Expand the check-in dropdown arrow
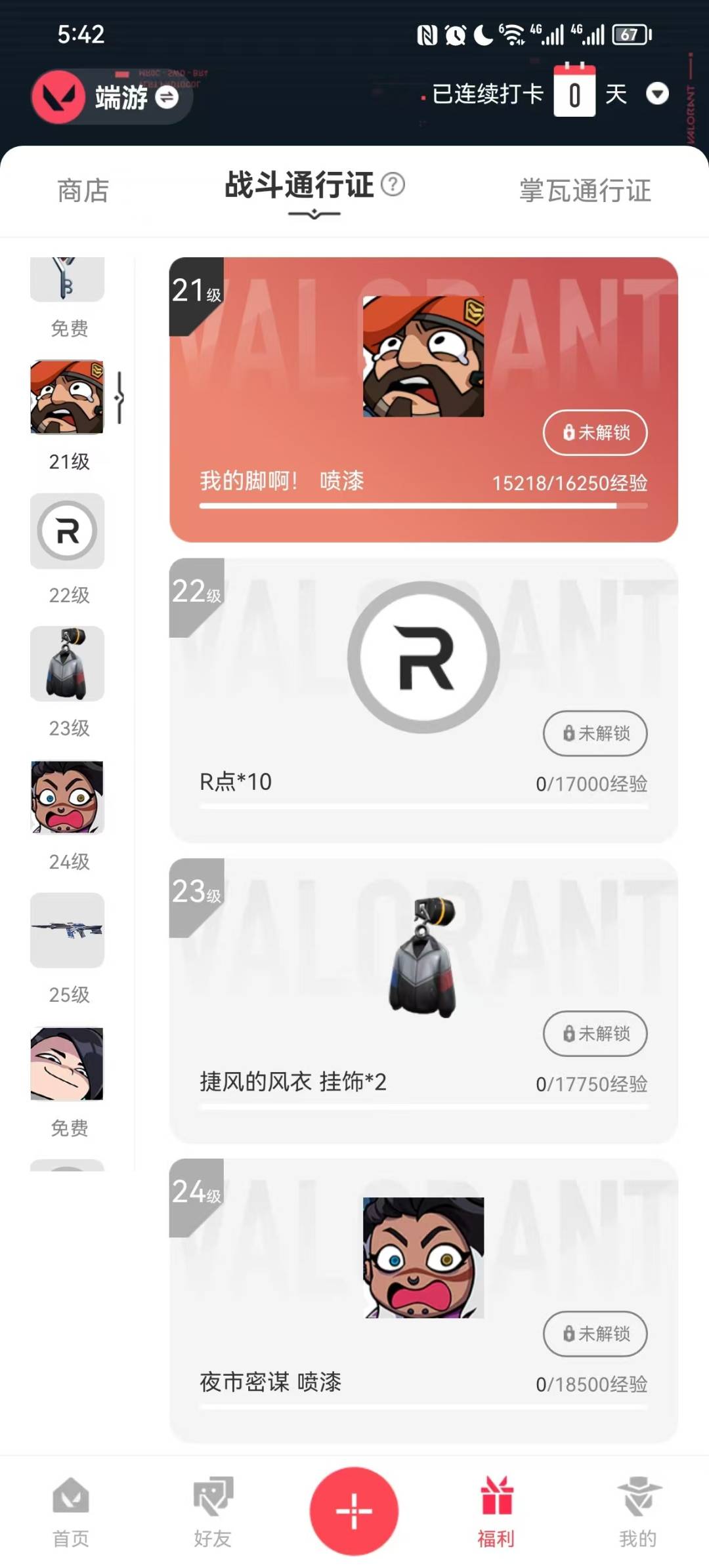The width and height of the screenshot is (709, 1568). click(x=657, y=94)
